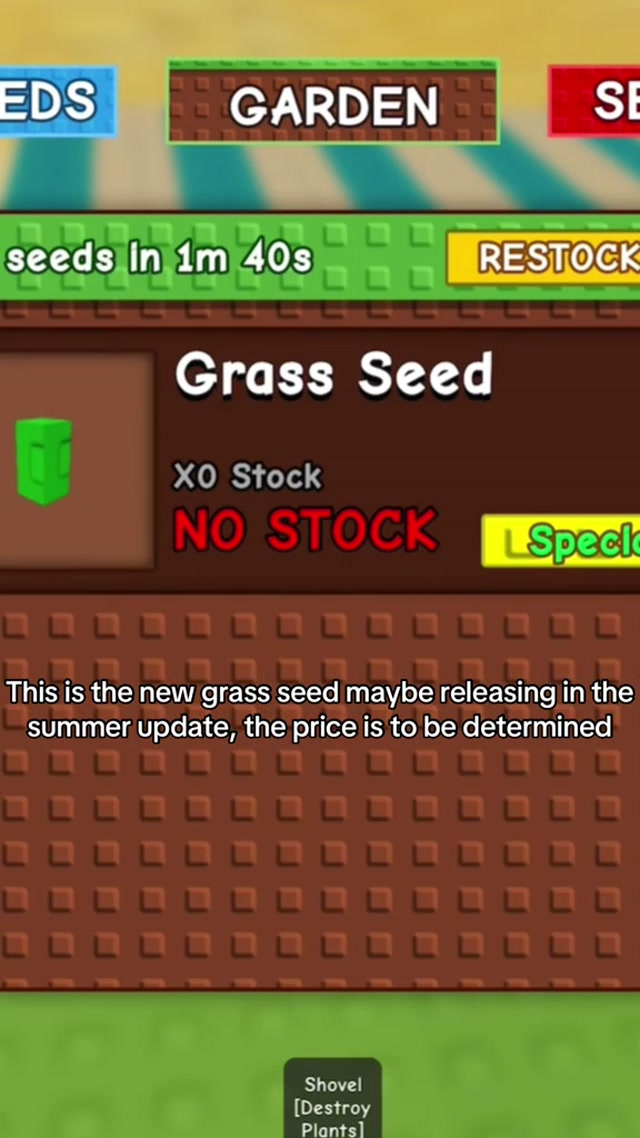Tap the yellow Restock button
640x1138 pixels.
(545, 258)
